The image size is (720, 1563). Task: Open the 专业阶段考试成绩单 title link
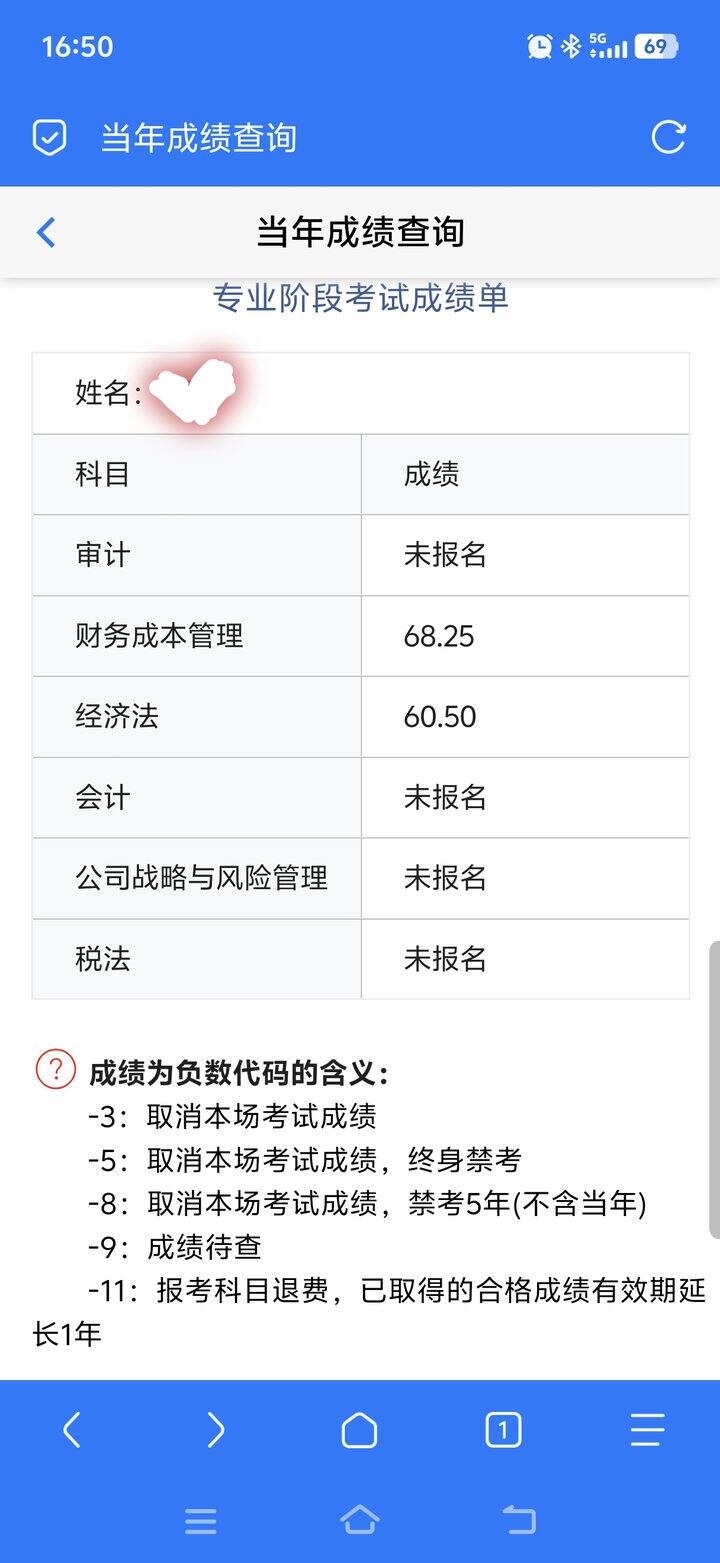(360, 297)
